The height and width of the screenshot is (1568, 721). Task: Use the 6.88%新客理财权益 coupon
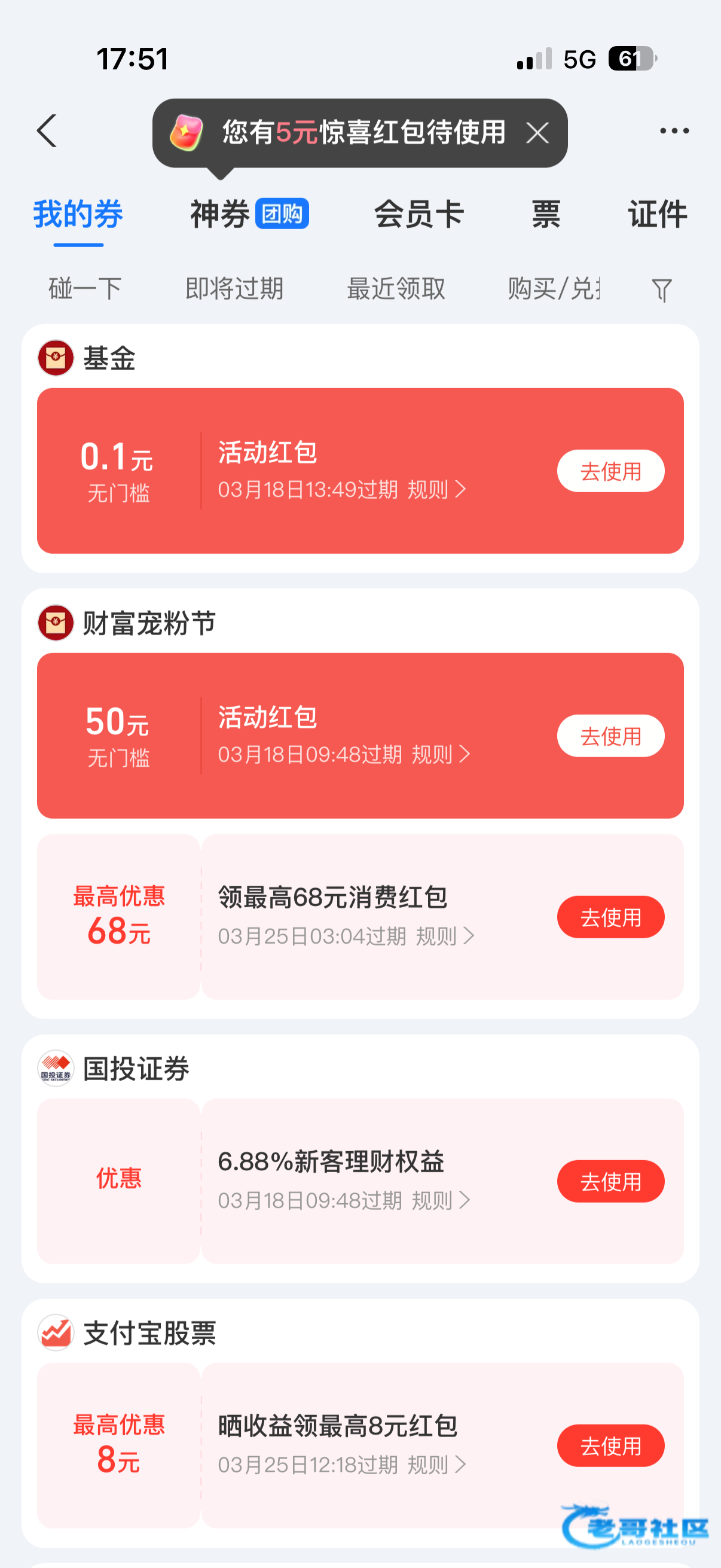click(x=610, y=1182)
